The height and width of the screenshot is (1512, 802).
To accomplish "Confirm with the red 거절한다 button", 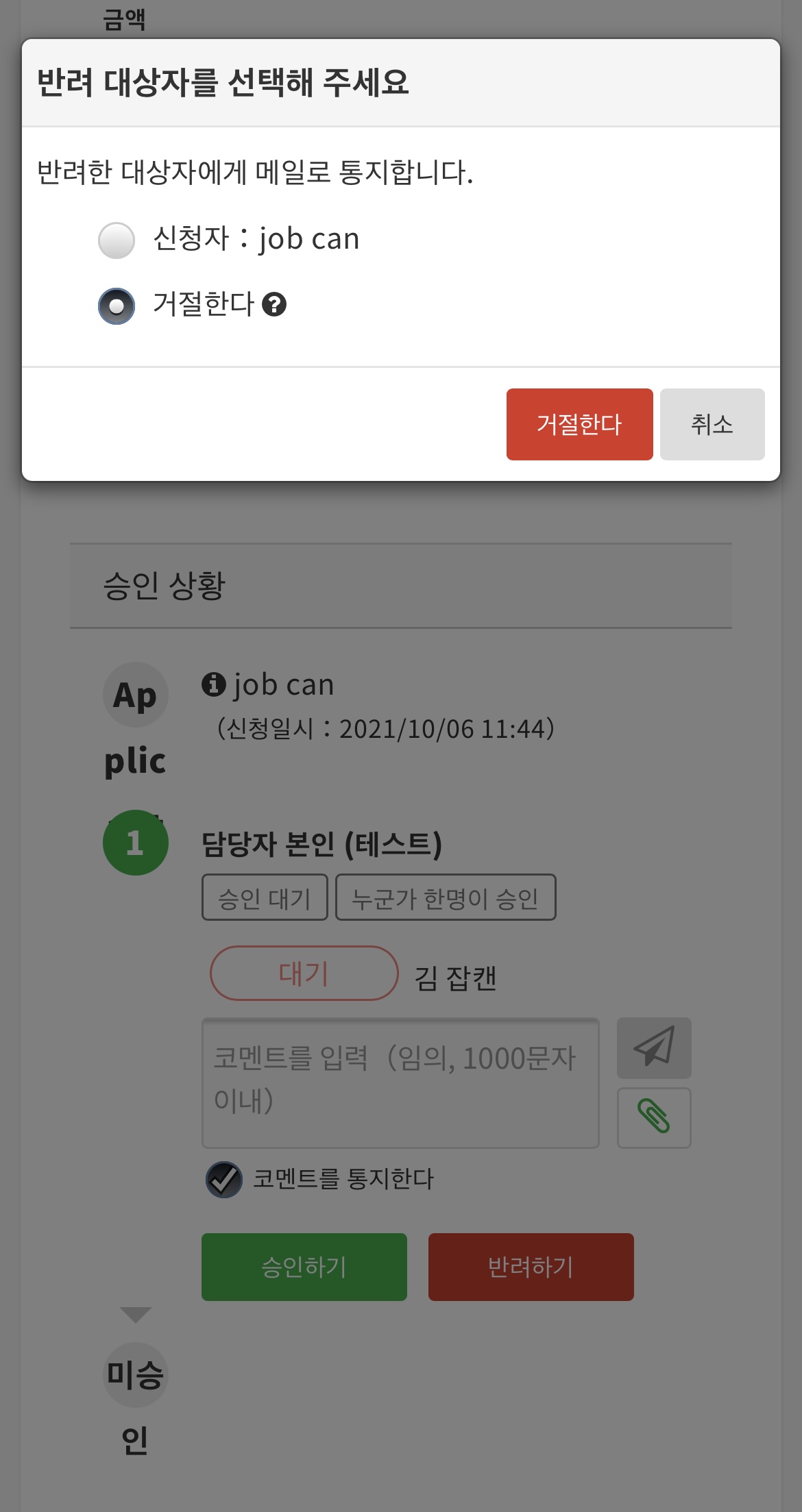I will 579,424.
